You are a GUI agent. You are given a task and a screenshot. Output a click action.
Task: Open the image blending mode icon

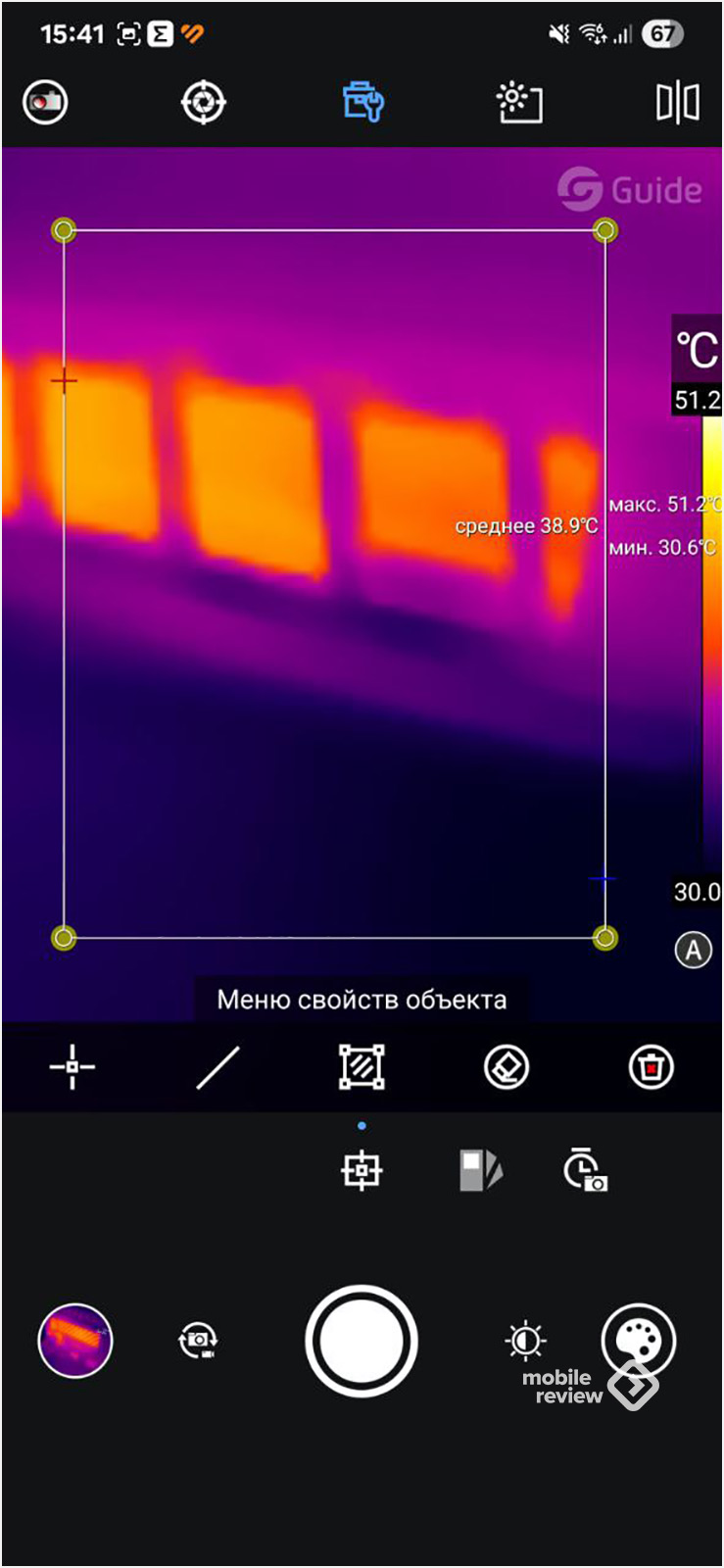click(480, 1170)
